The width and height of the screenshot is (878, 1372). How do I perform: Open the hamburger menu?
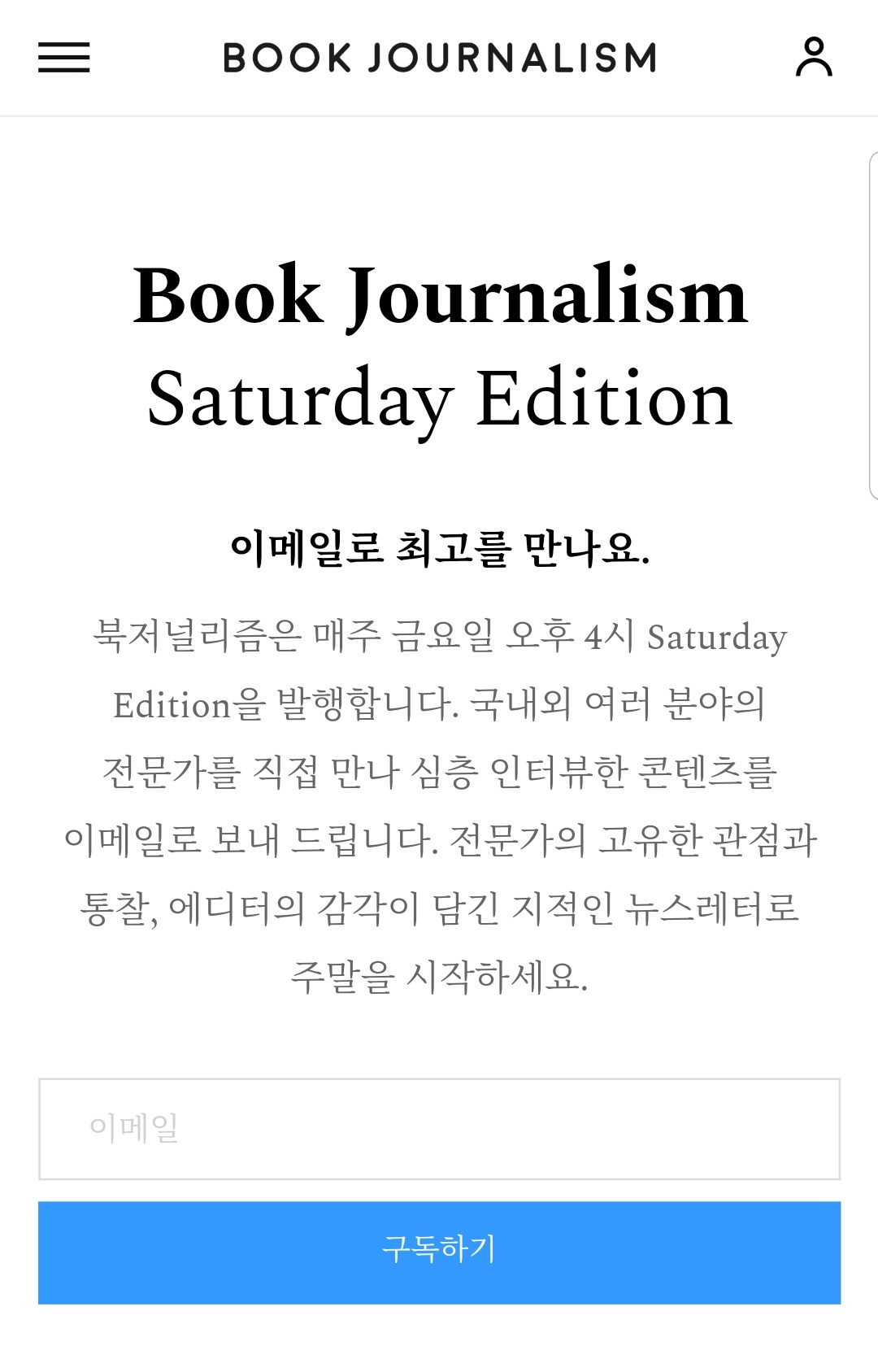click(64, 58)
